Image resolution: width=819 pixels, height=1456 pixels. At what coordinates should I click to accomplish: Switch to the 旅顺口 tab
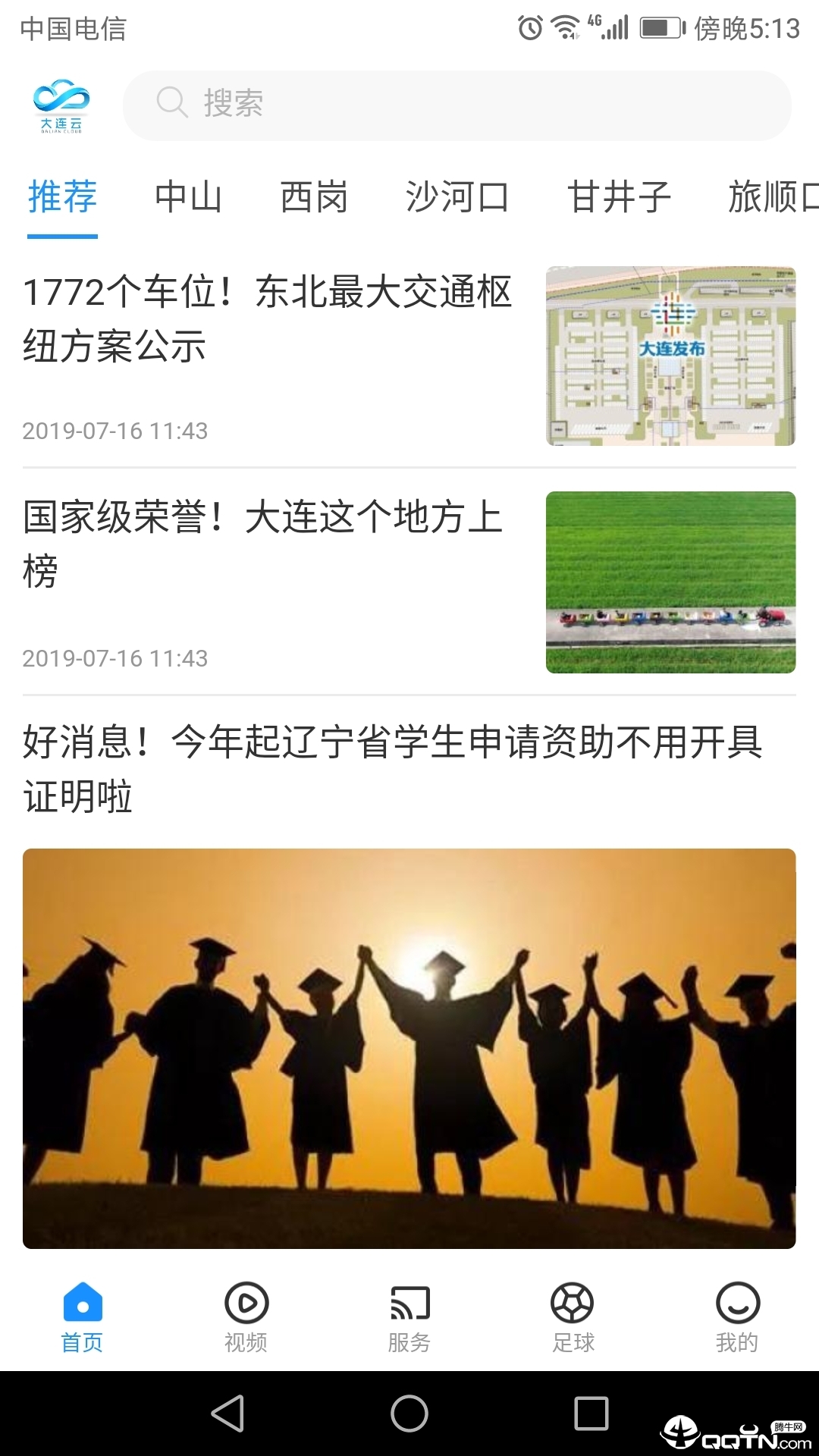pos(772,197)
